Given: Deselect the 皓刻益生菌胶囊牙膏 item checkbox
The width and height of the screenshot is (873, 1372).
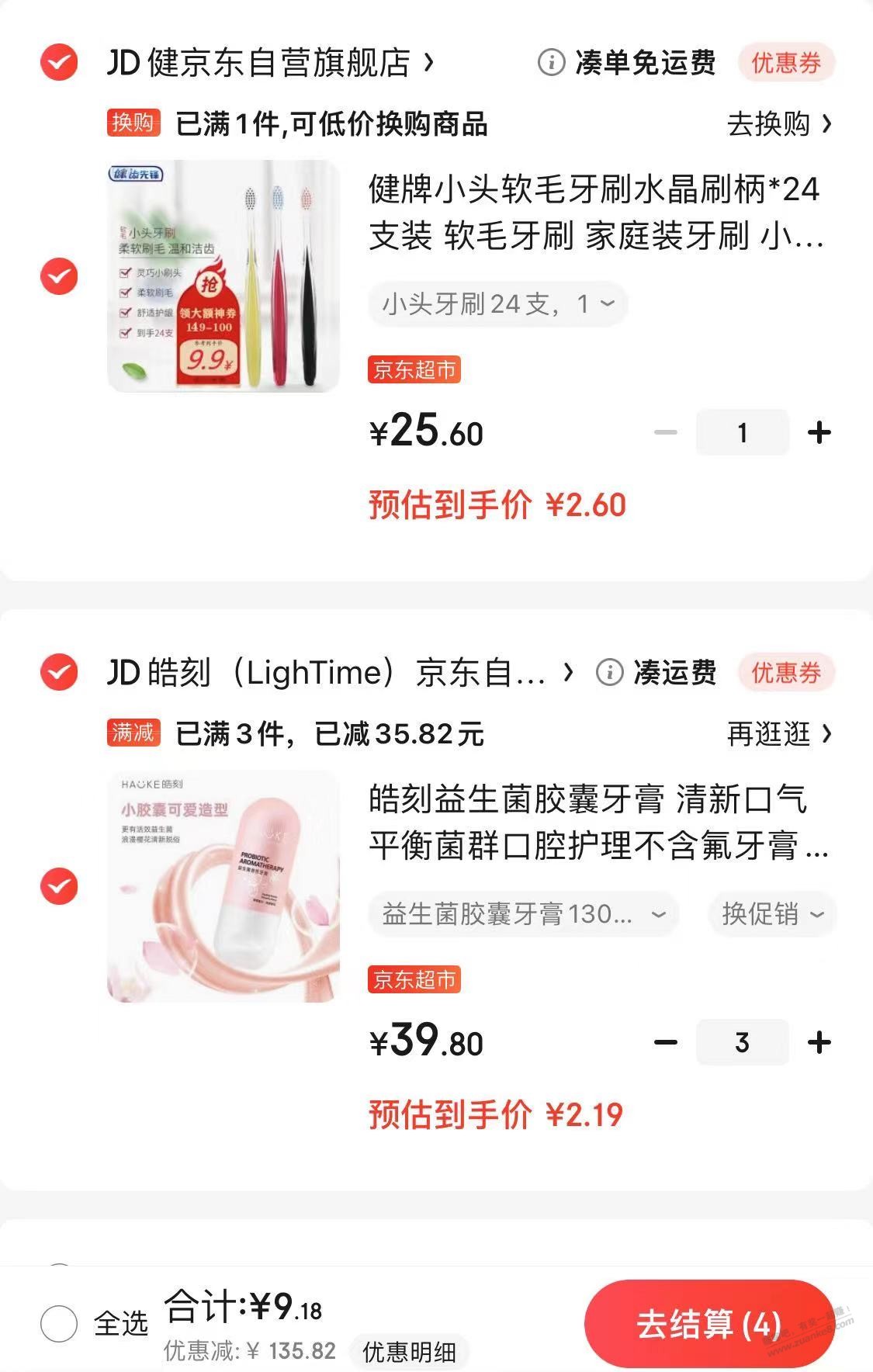Looking at the screenshot, I should pos(59,886).
